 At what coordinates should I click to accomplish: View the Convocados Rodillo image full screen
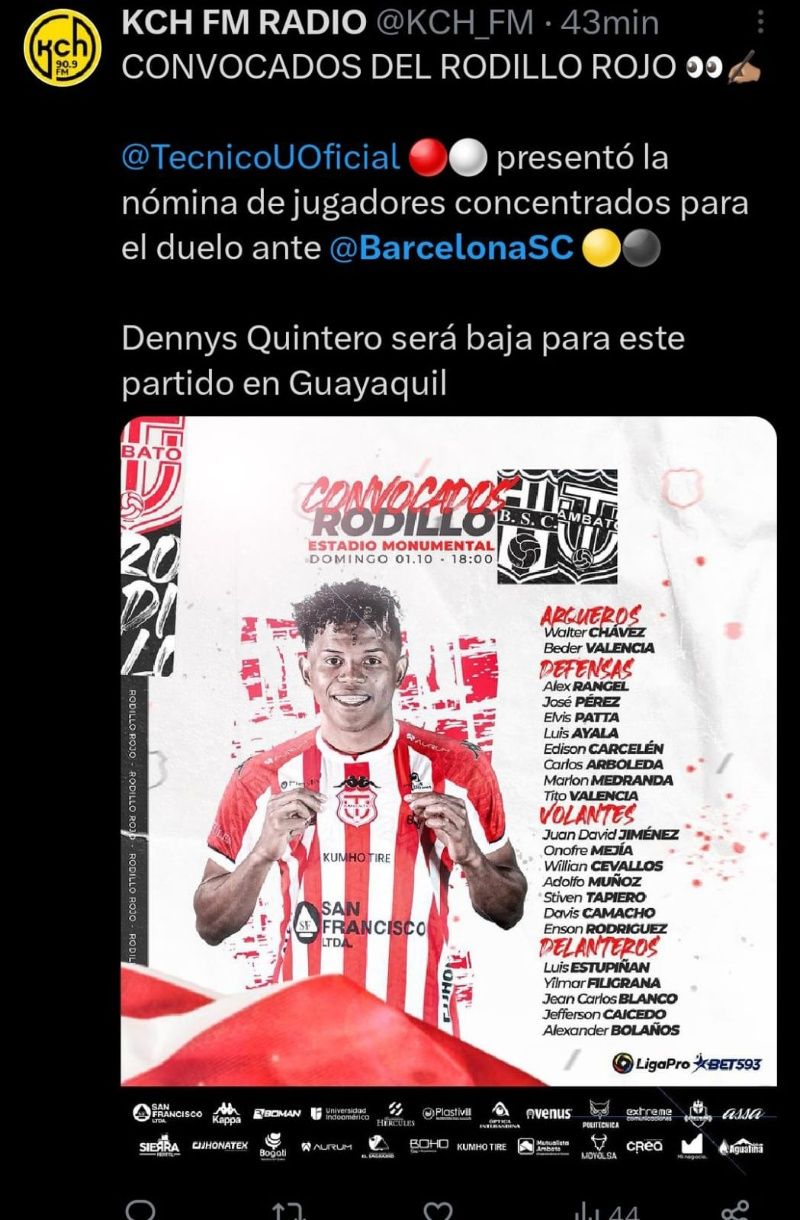(448, 750)
